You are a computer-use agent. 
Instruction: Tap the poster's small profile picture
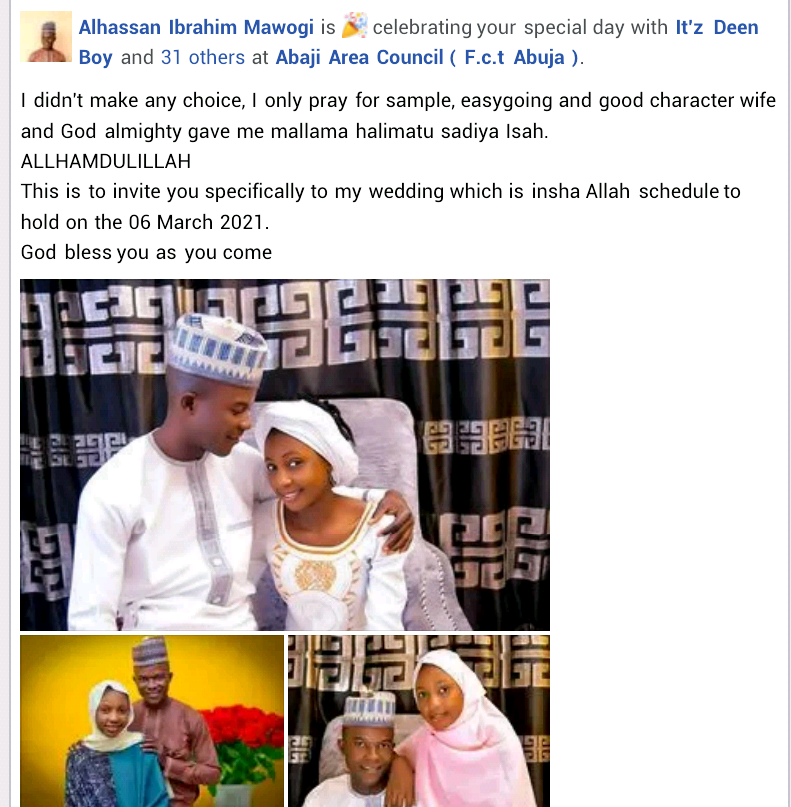[46, 38]
